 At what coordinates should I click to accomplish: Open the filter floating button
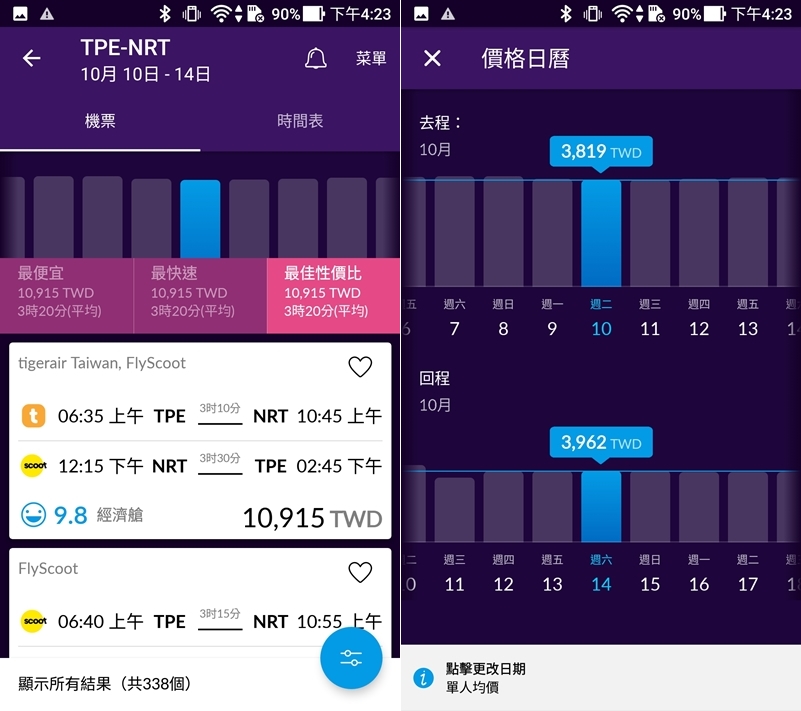[x=351, y=657]
